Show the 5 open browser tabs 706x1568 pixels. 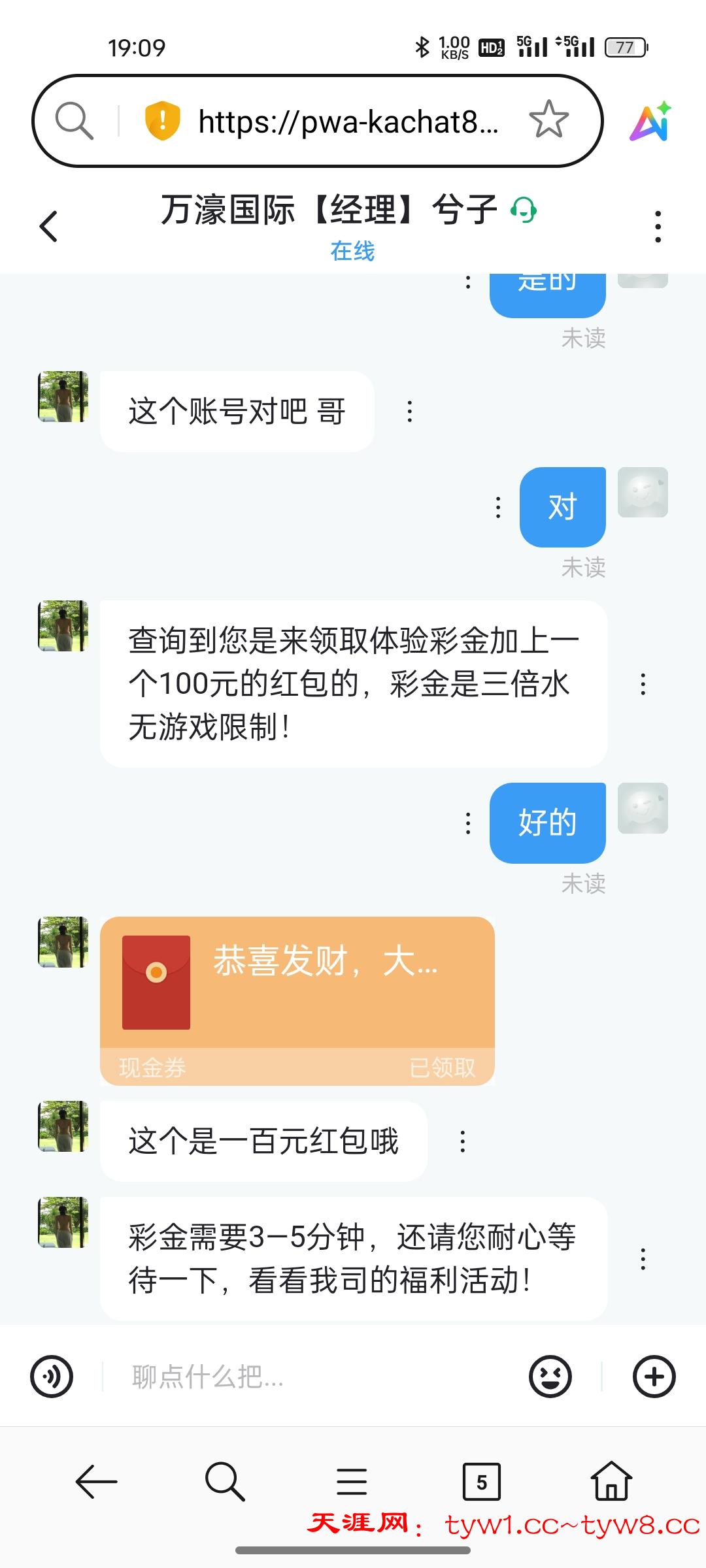(x=481, y=1482)
